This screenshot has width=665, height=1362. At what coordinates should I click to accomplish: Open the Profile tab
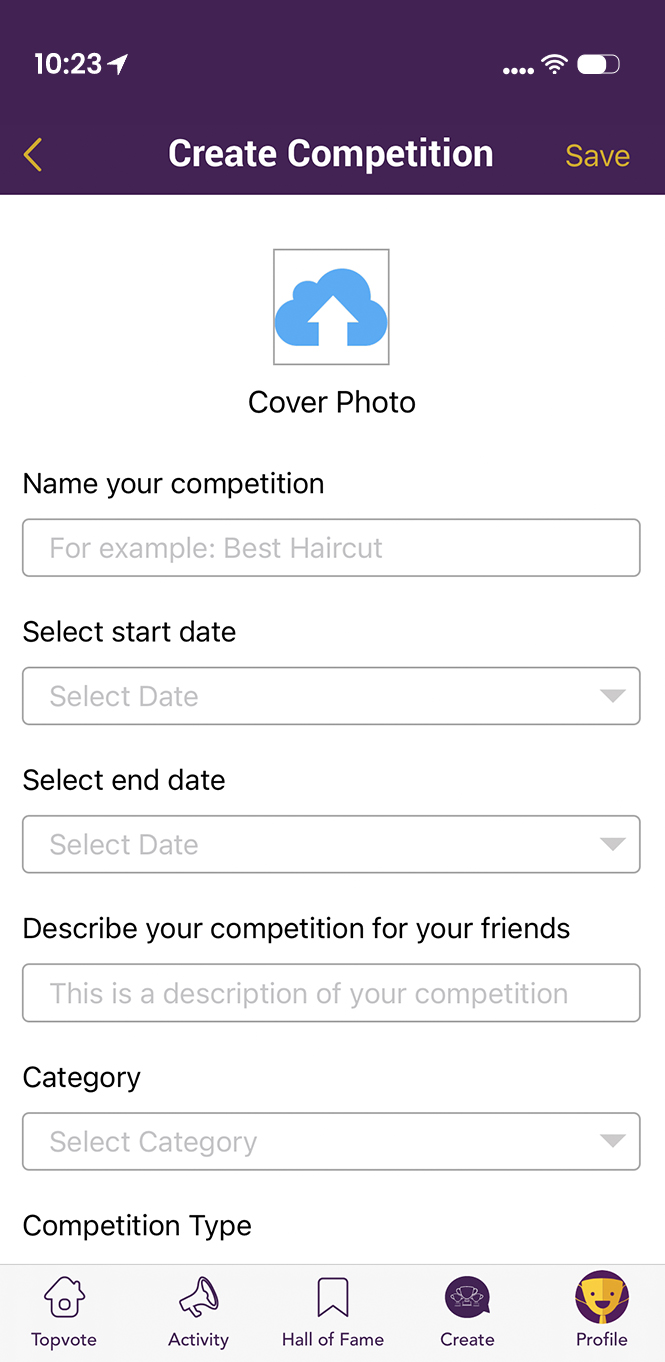602,1311
